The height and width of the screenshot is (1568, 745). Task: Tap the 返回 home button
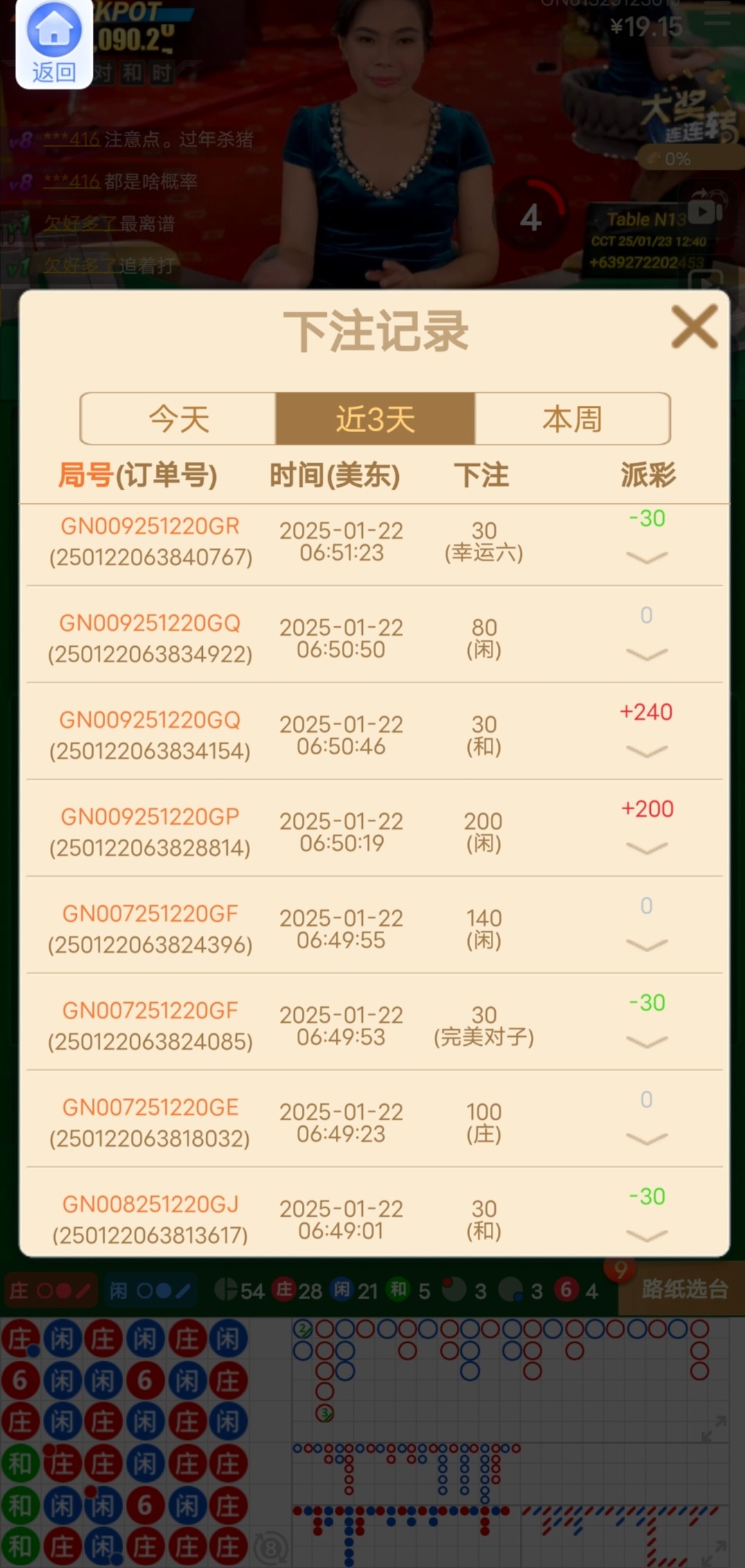point(54,44)
